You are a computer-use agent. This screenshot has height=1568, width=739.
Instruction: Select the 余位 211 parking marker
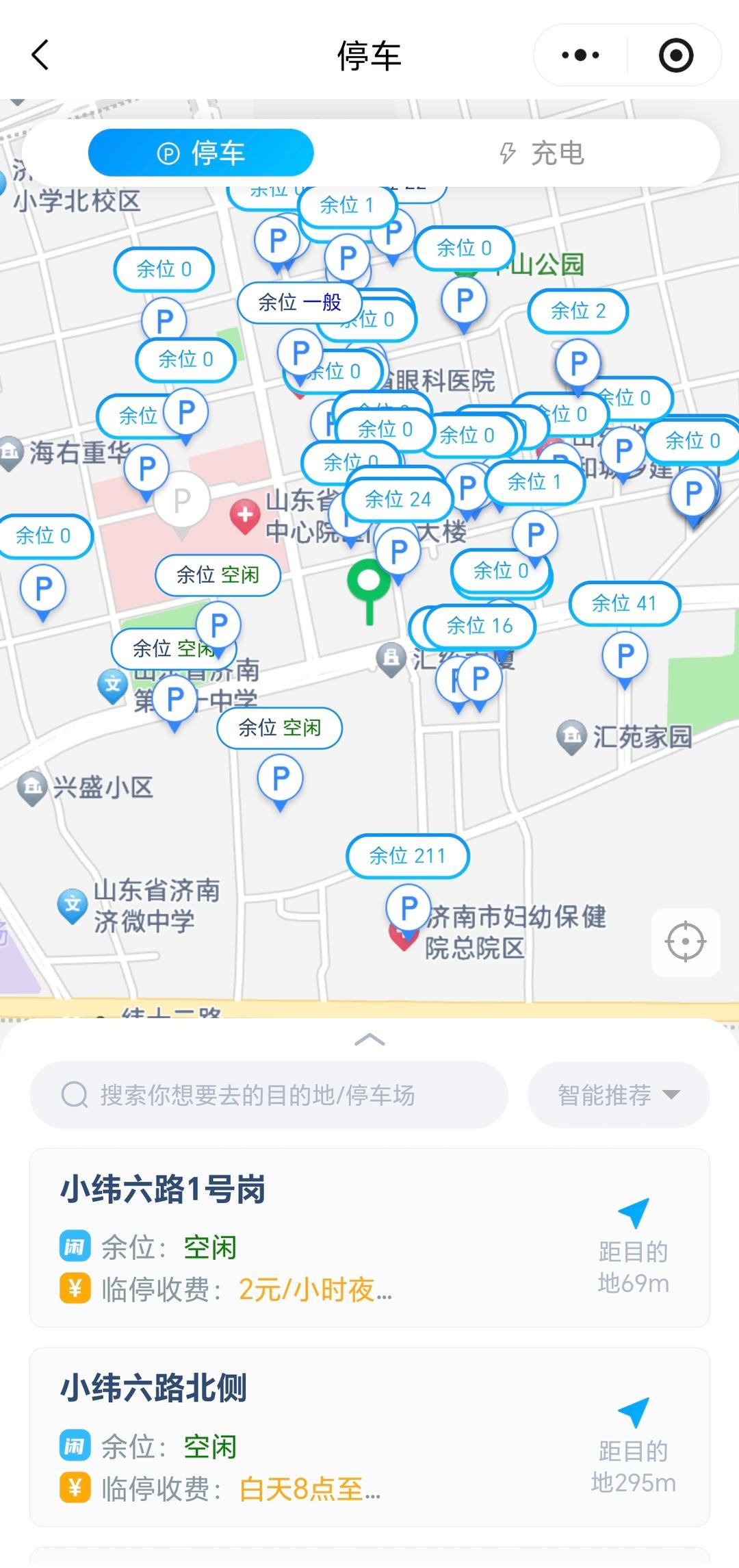point(408,856)
